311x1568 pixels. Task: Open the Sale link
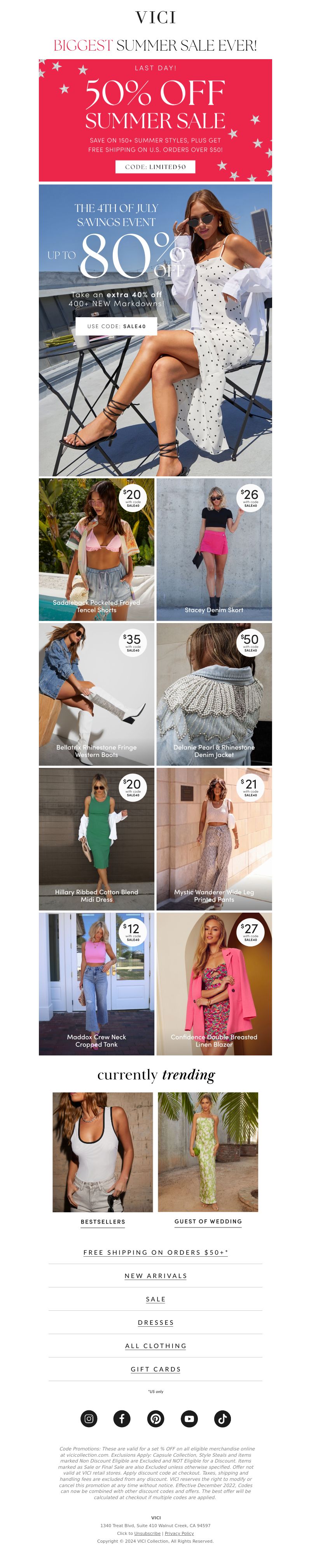(x=156, y=1299)
